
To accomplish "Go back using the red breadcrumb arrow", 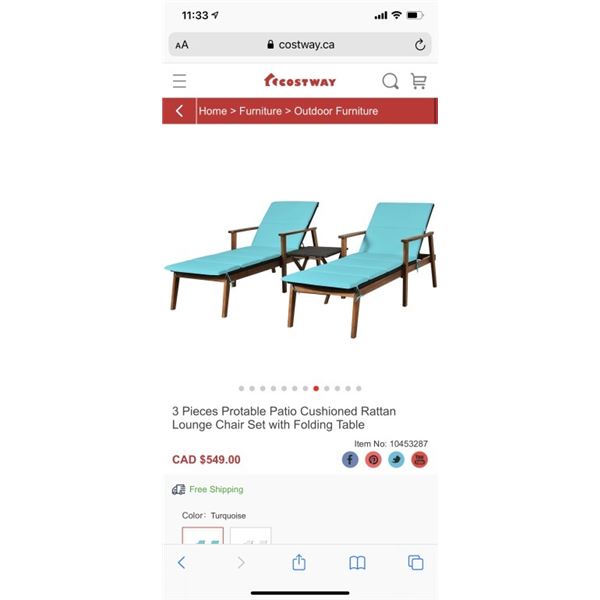I will (179, 111).
